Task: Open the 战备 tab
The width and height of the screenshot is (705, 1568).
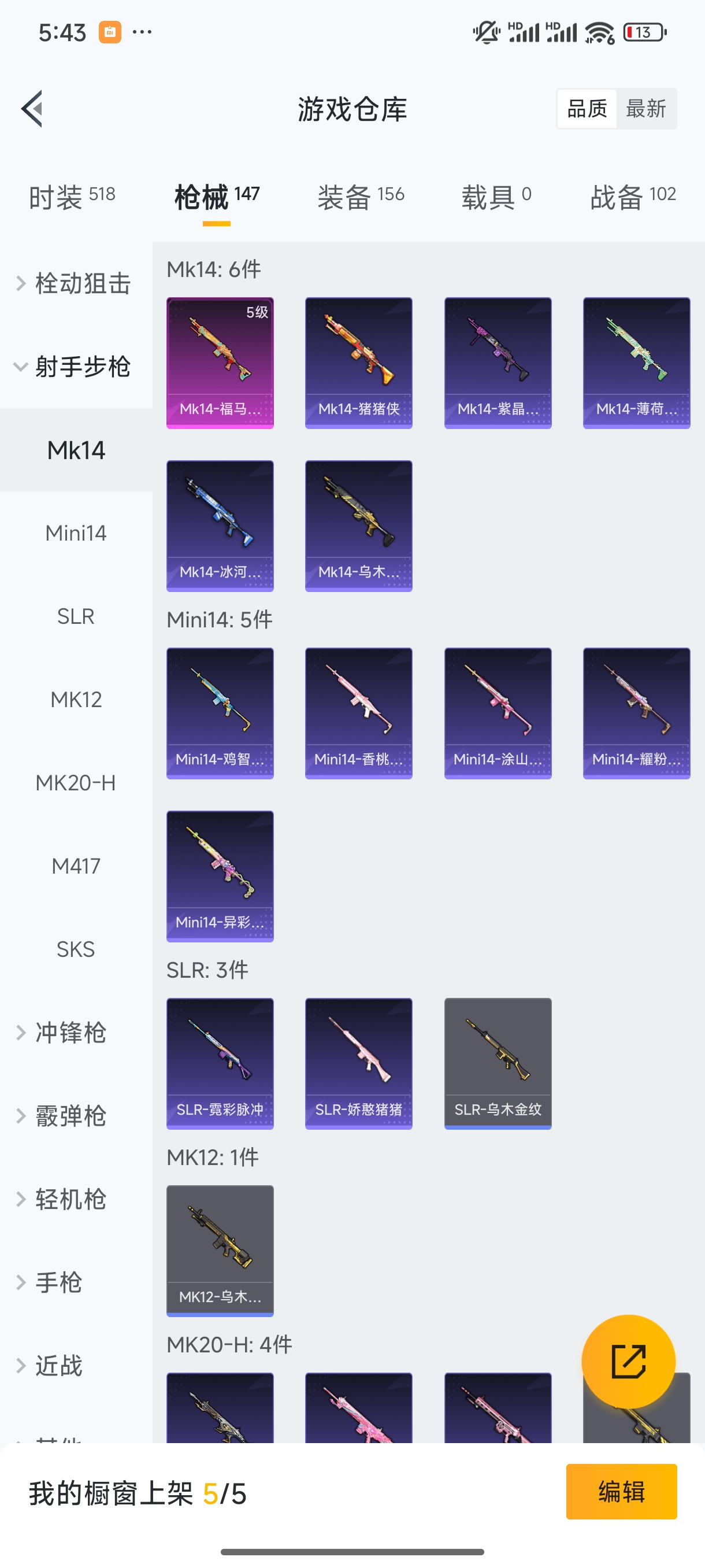Action: click(x=633, y=197)
